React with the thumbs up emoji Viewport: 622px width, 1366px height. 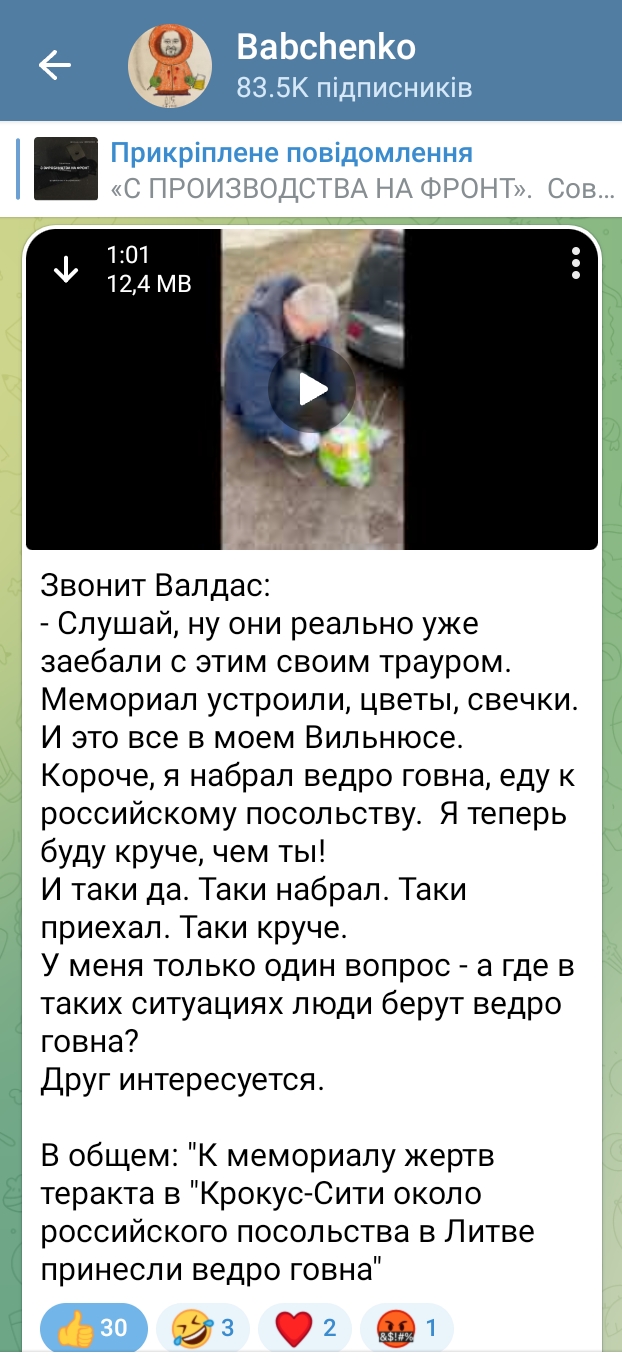point(93,1327)
